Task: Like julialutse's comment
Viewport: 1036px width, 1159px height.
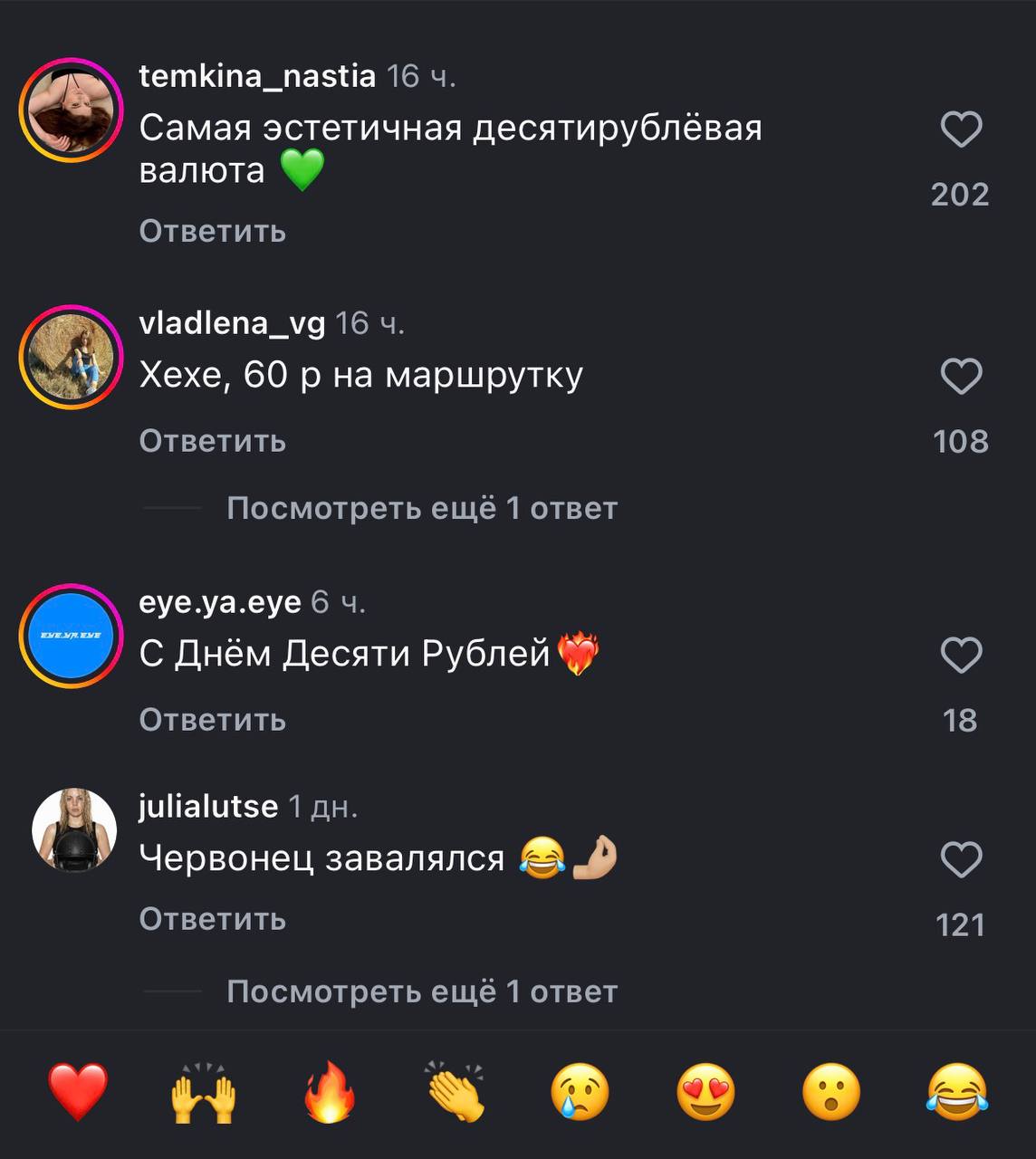Action: click(x=961, y=859)
